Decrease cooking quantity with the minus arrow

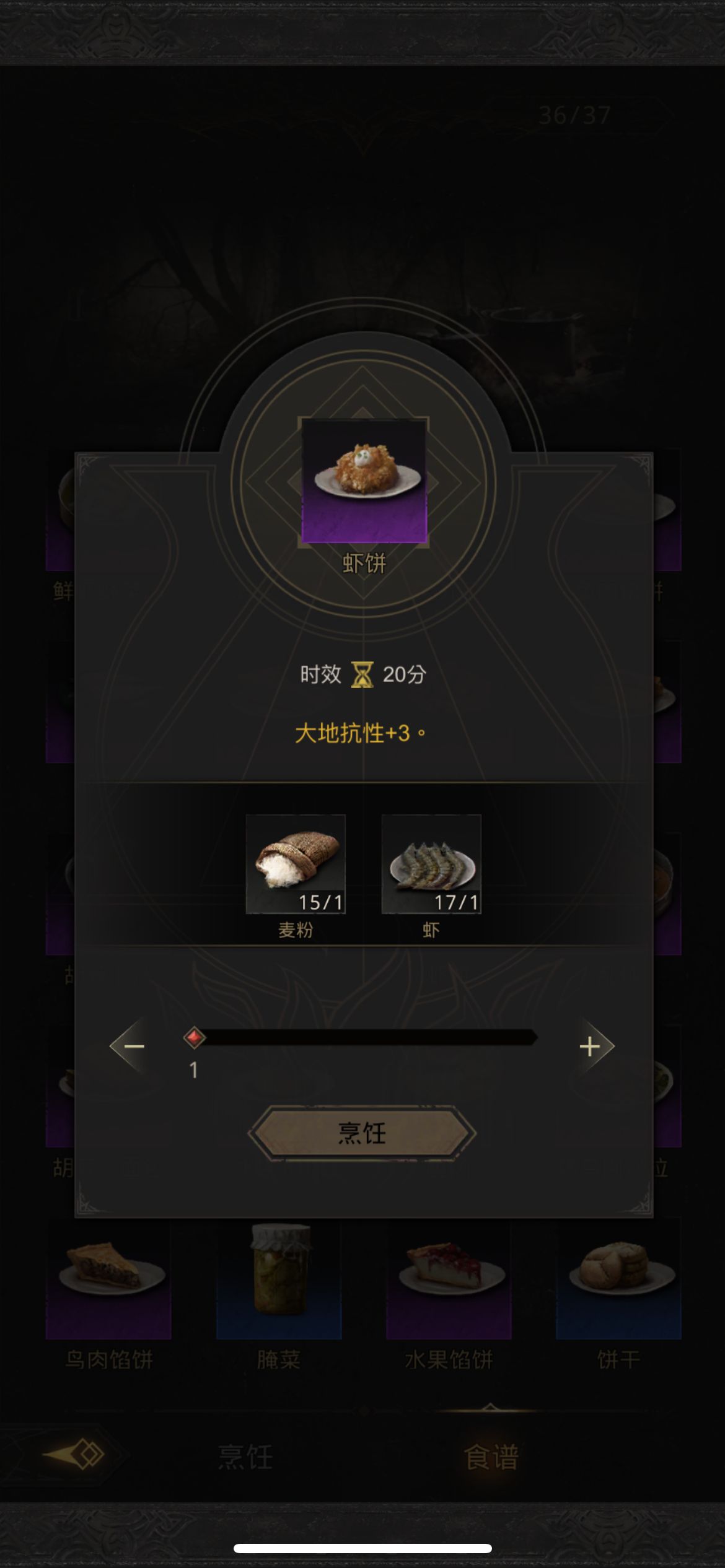[x=132, y=1047]
